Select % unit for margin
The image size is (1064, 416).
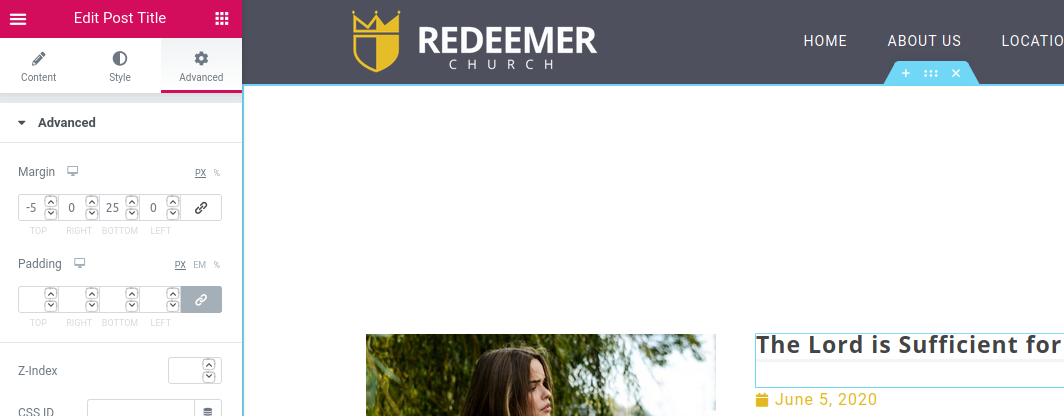[217, 173]
